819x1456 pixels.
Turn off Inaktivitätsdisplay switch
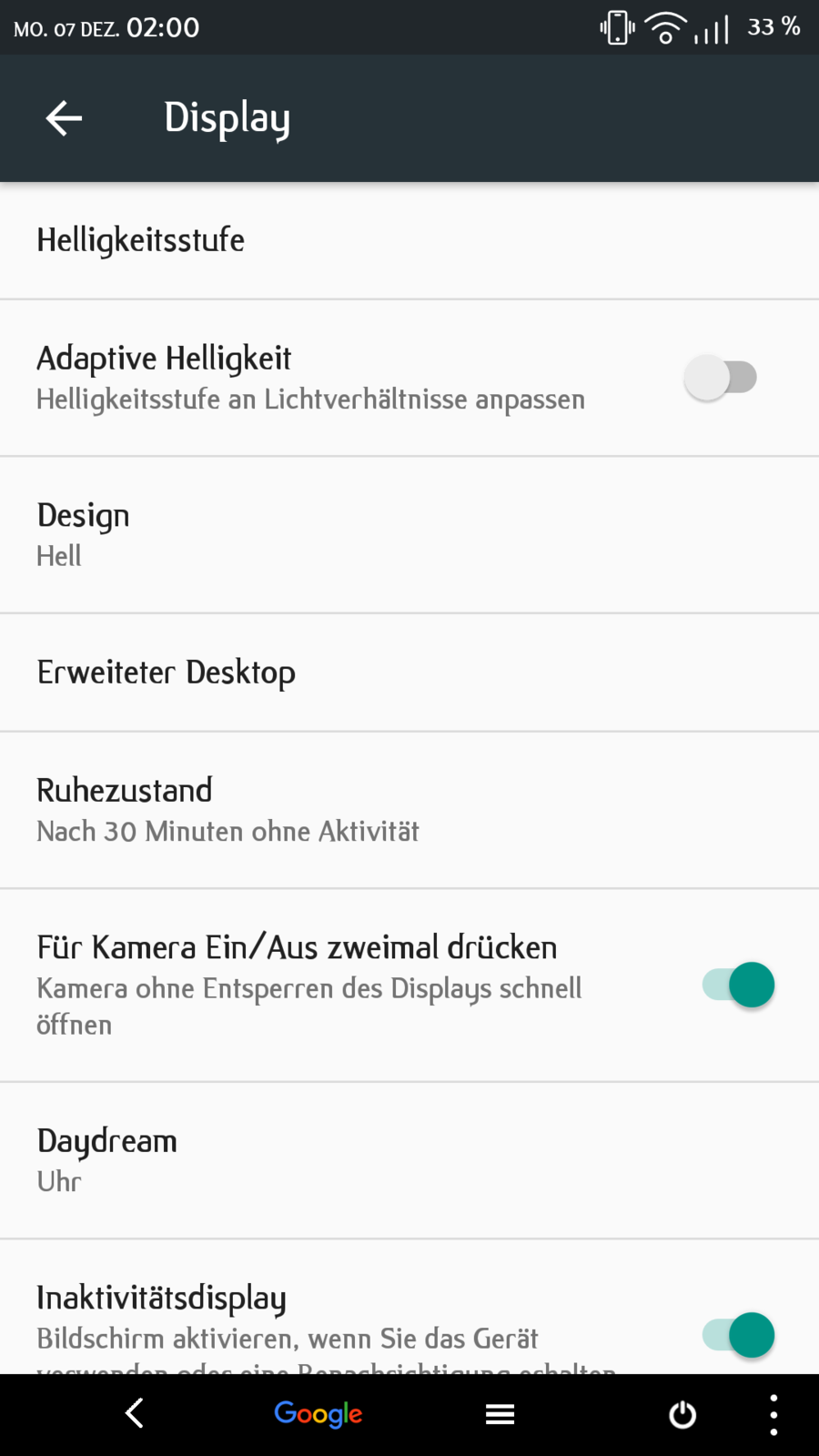pos(738,1335)
